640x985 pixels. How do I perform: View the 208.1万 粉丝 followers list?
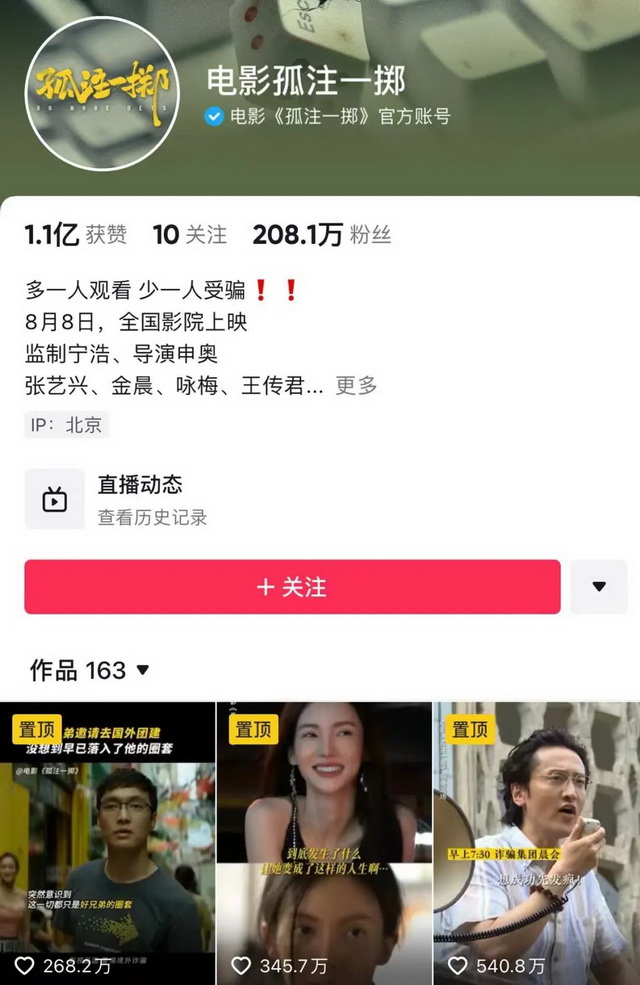tap(321, 235)
